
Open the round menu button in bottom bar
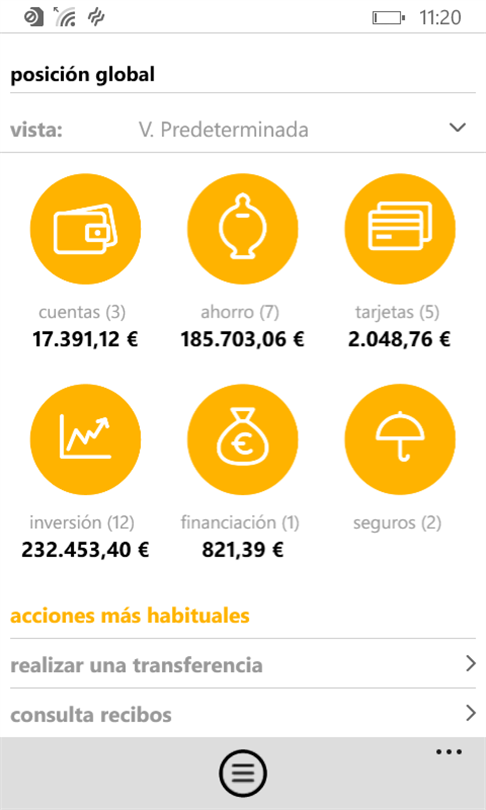[x=243, y=773]
